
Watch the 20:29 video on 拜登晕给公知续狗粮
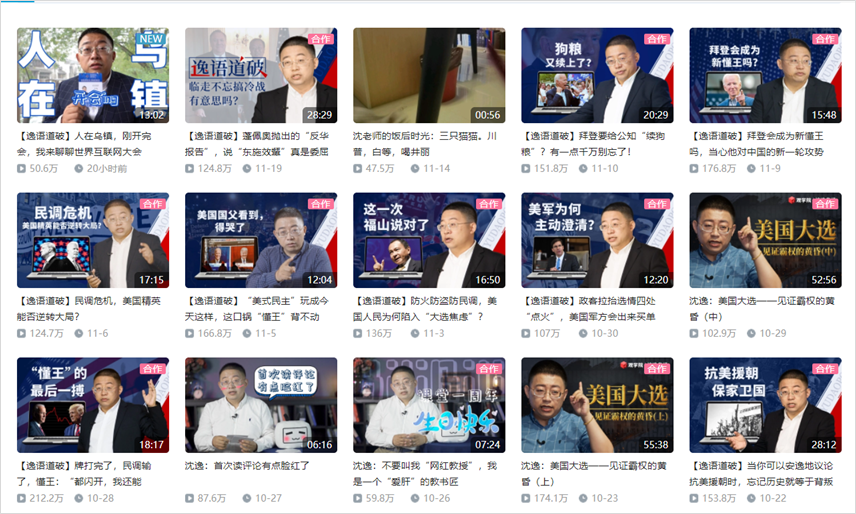(597, 76)
